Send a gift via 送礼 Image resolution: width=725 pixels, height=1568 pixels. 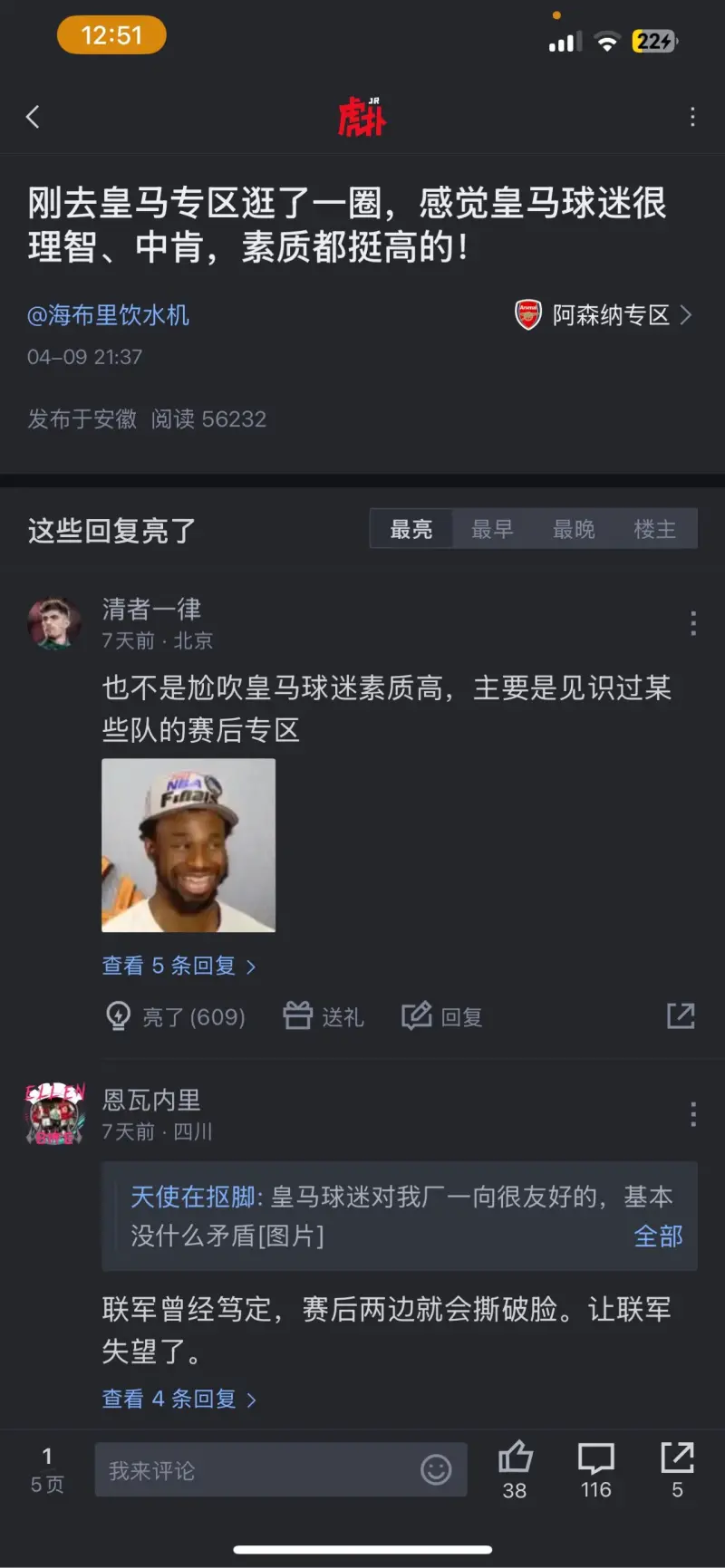point(324,1016)
